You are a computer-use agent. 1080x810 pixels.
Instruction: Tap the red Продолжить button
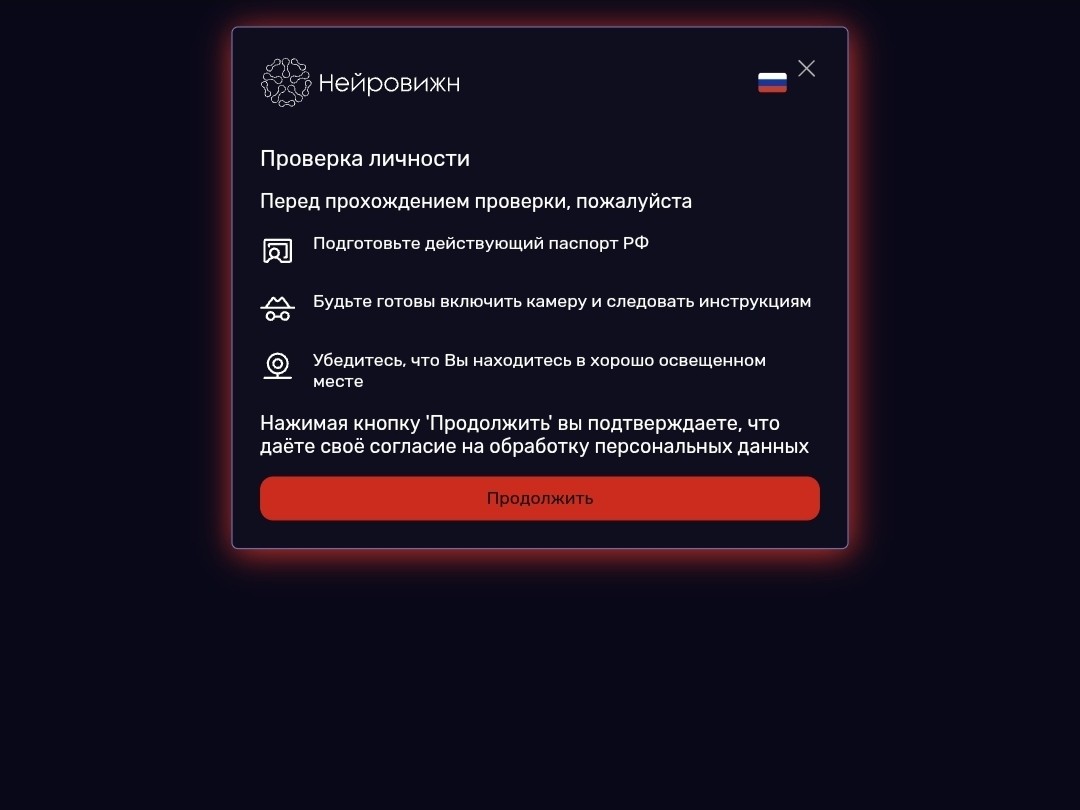pos(540,498)
